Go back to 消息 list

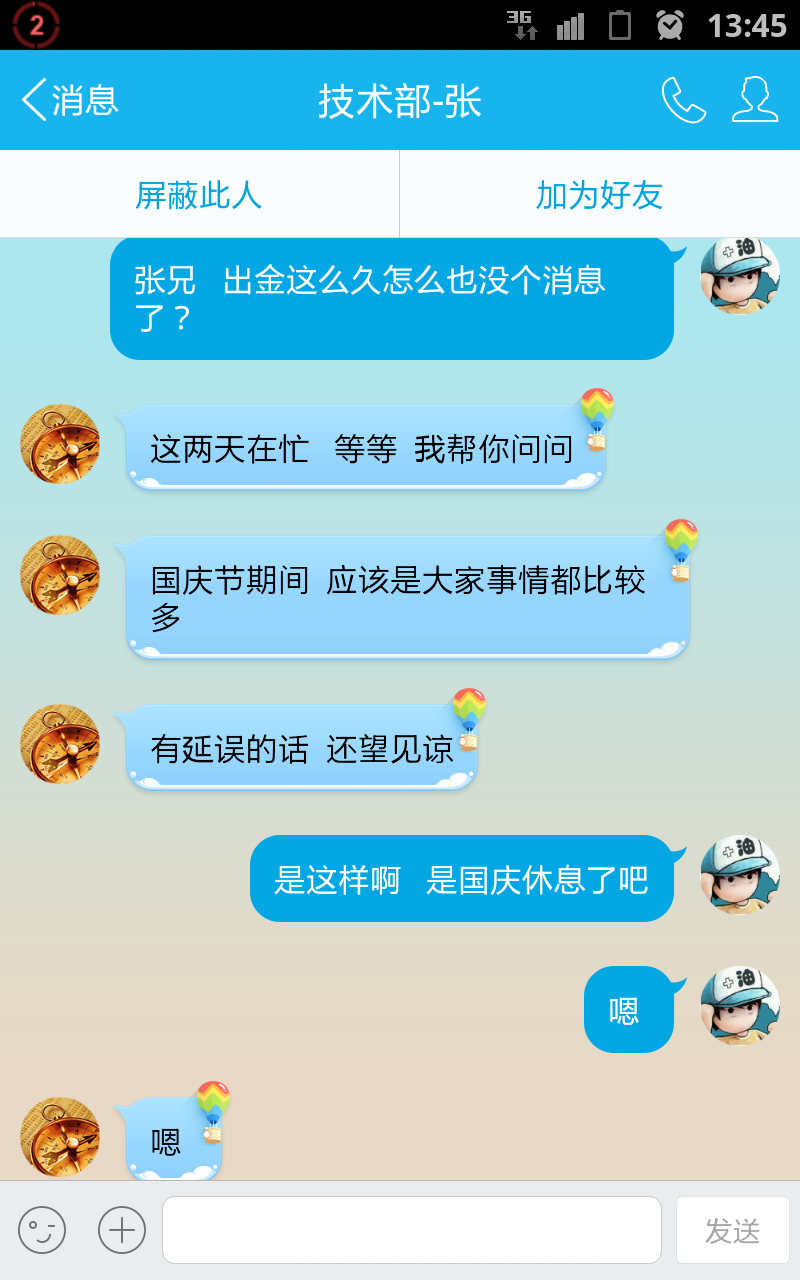(70, 101)
